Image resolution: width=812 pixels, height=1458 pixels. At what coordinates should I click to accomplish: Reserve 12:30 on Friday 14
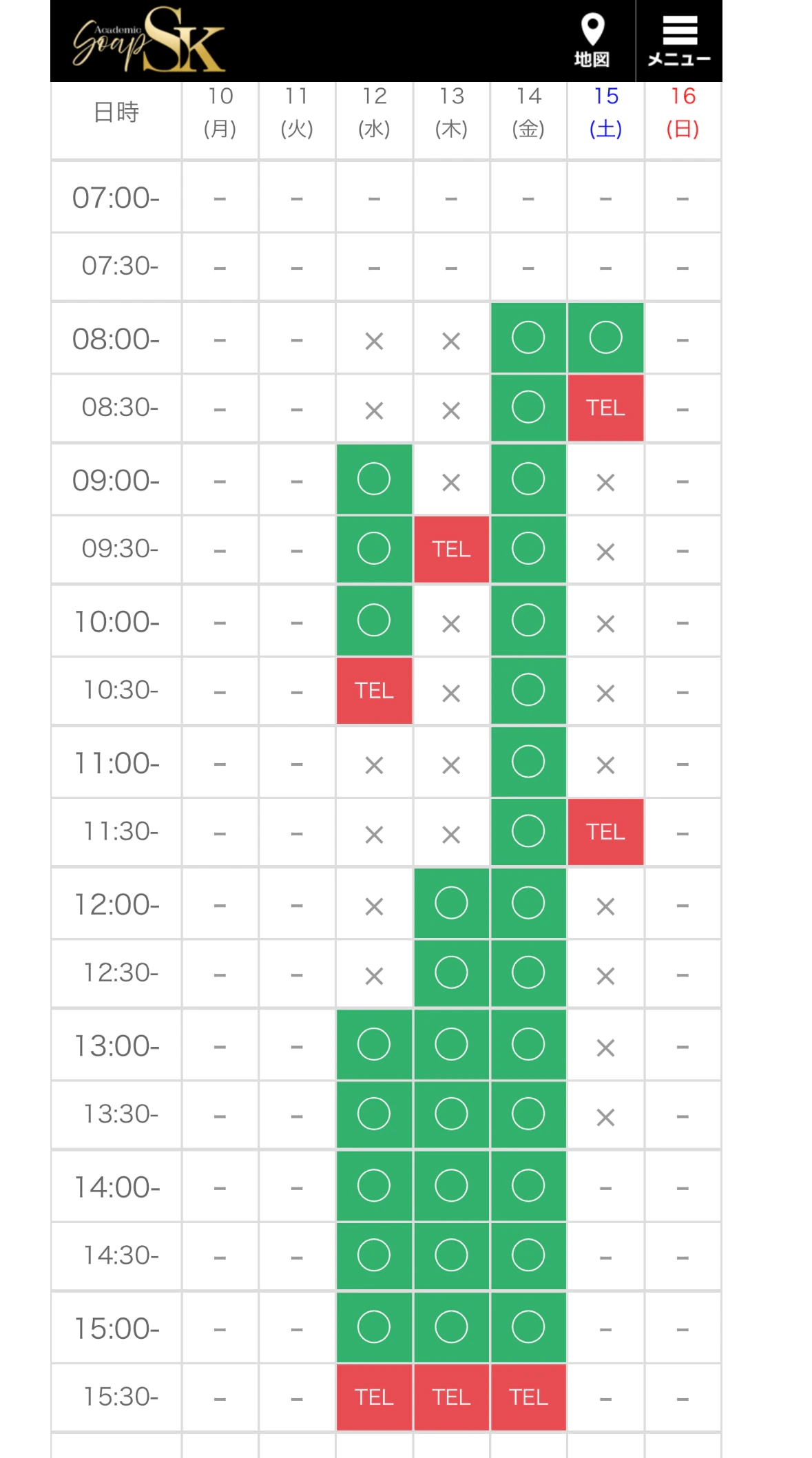pyautogui.click(x=528, y=972)
